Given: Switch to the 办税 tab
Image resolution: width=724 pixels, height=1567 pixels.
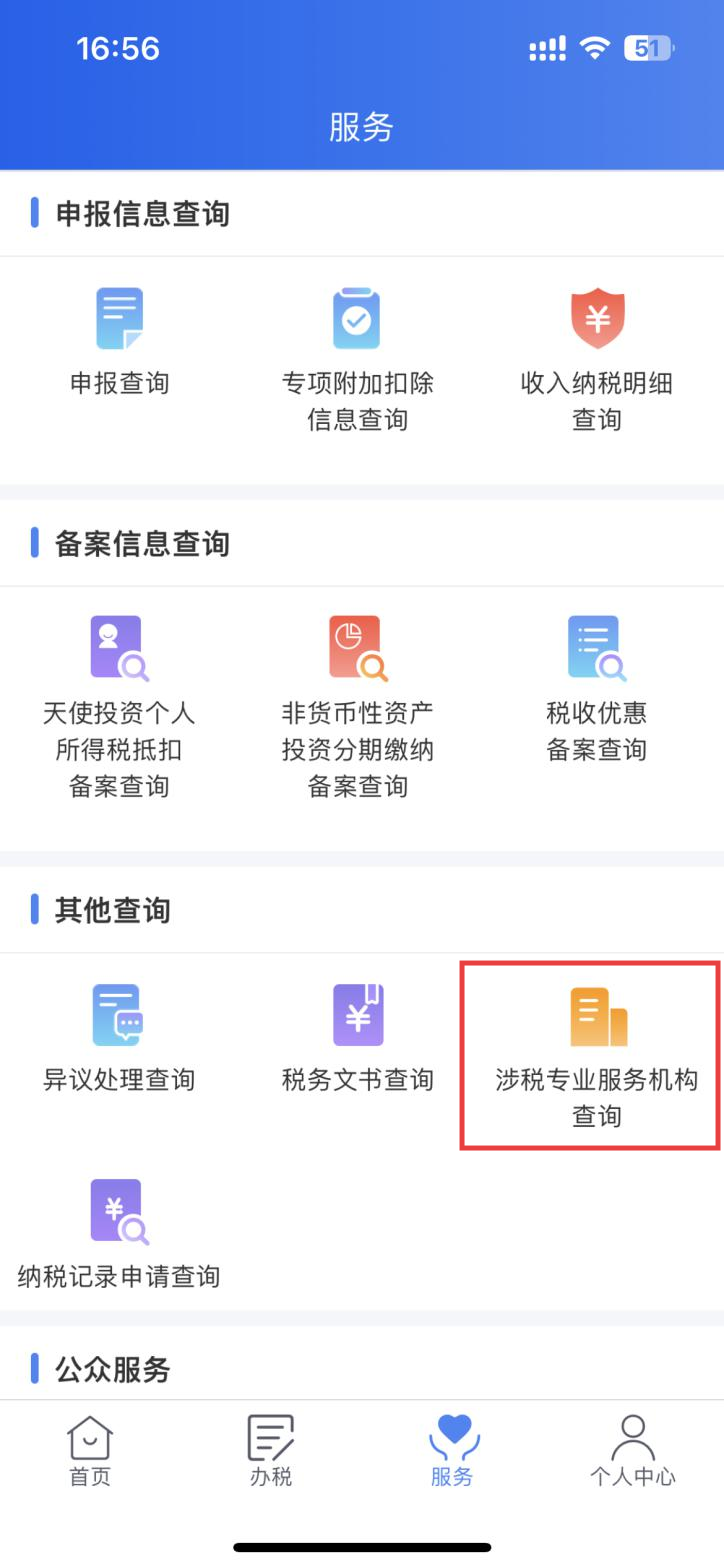Looking at the screenshot, I should coord(271,1451).
